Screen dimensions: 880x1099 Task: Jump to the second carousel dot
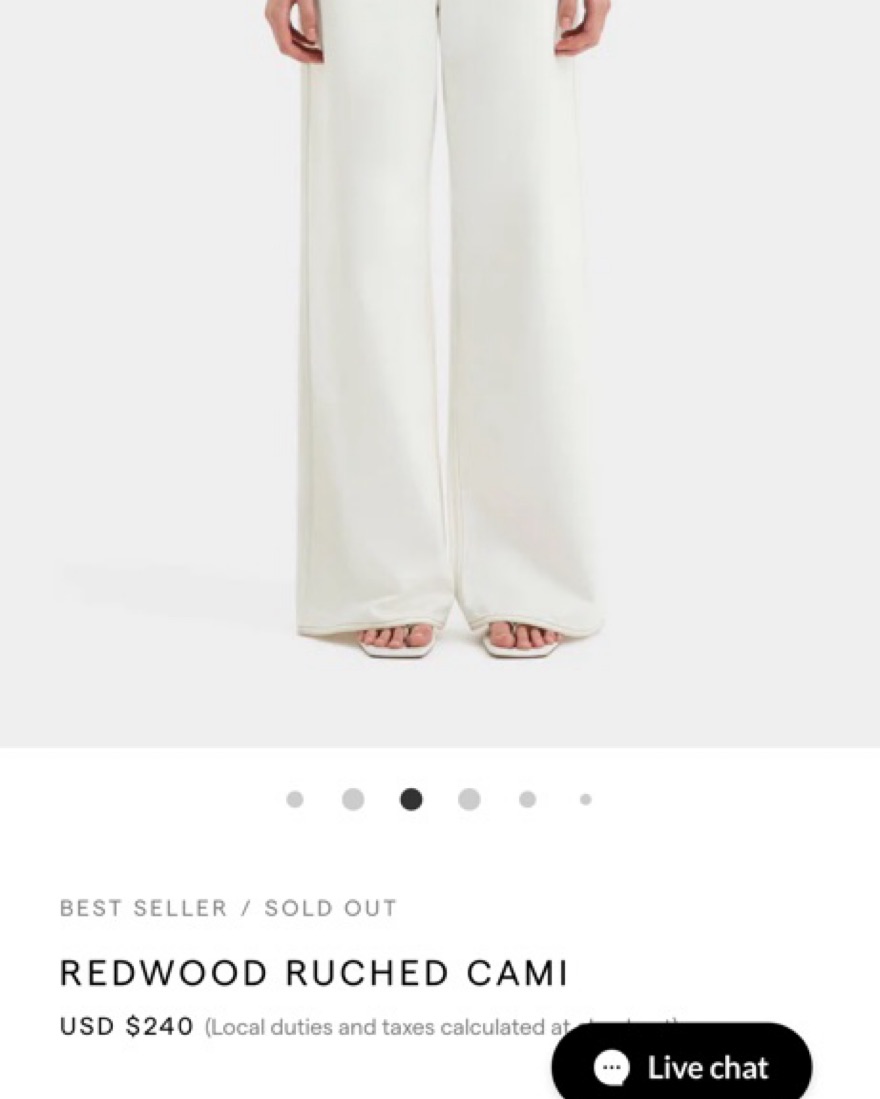[353, 799]
